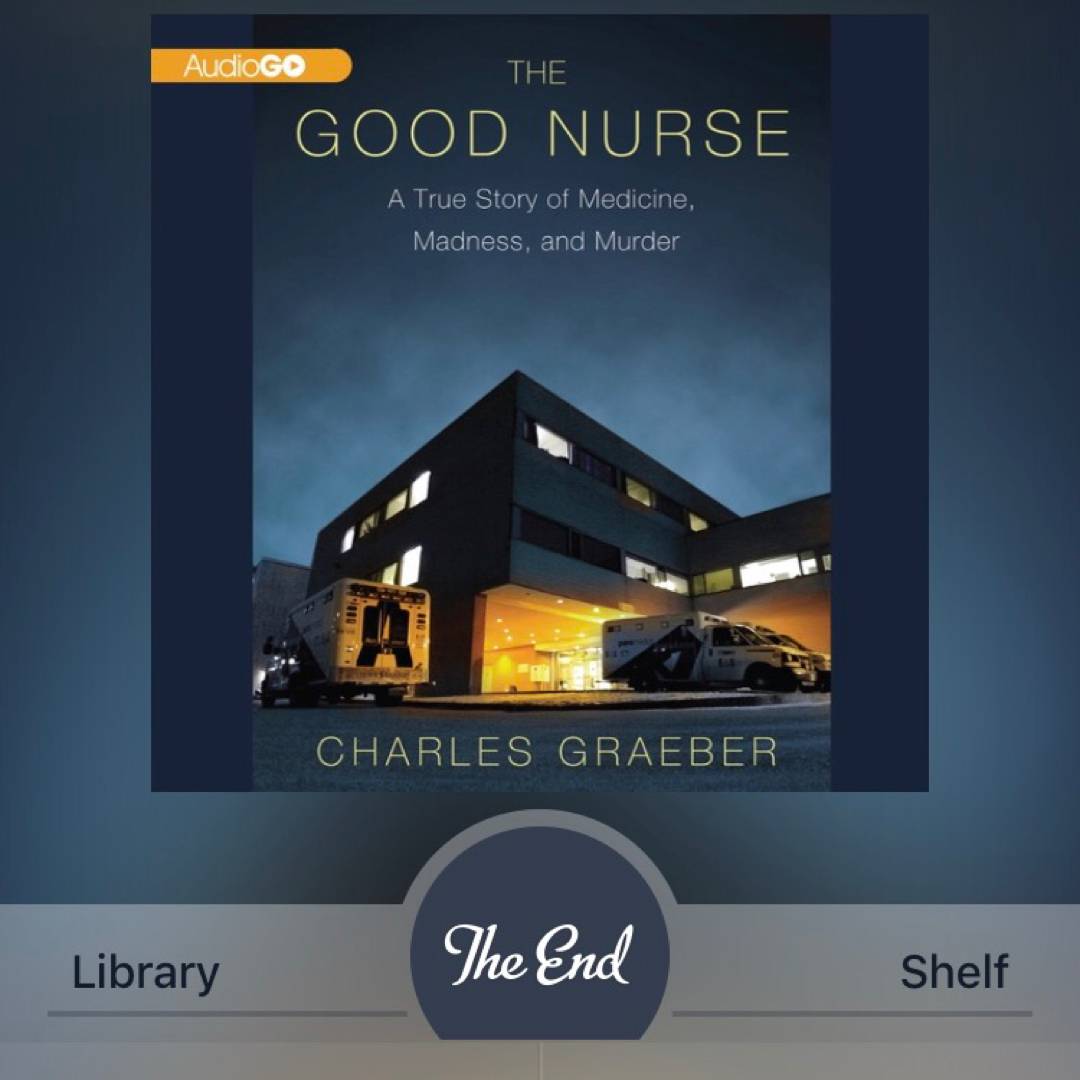Open The Good Nurse audiobook cover
Screen dimensions: 1080x1080
coord(540,402)
